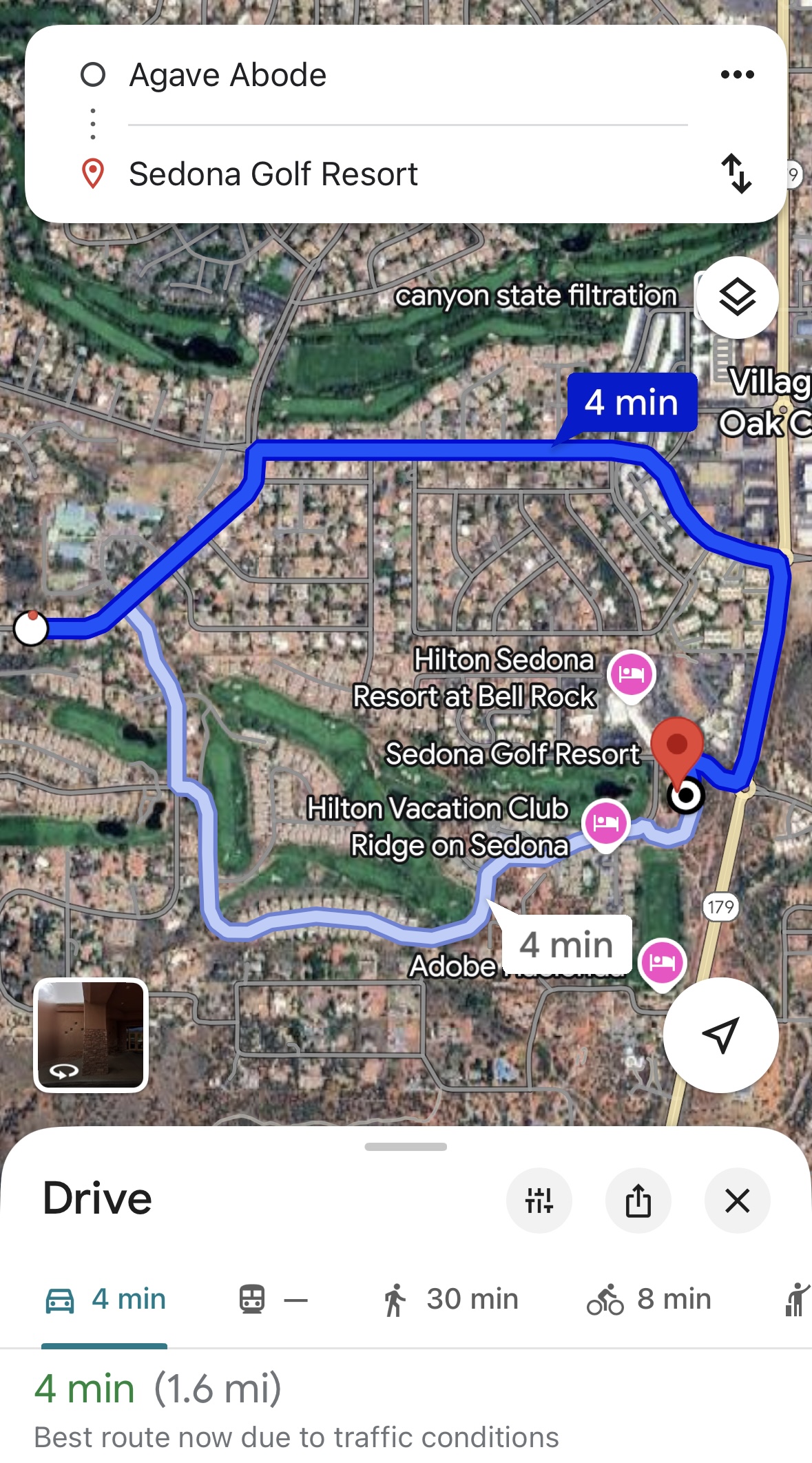Swap start and destination
Viewport: 812px width, 1463px height.
click(x=736, y=173)
